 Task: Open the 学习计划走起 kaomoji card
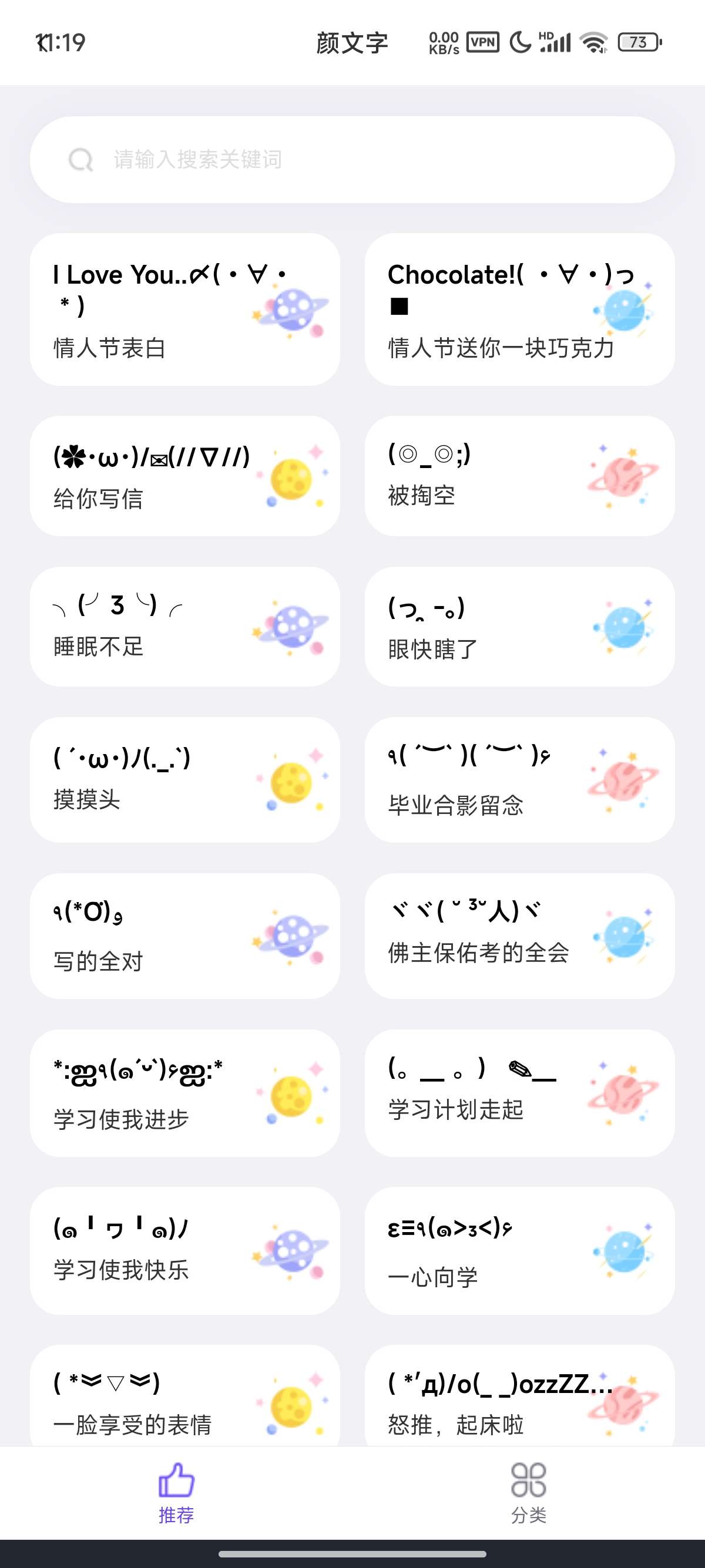coord(519,1093)
